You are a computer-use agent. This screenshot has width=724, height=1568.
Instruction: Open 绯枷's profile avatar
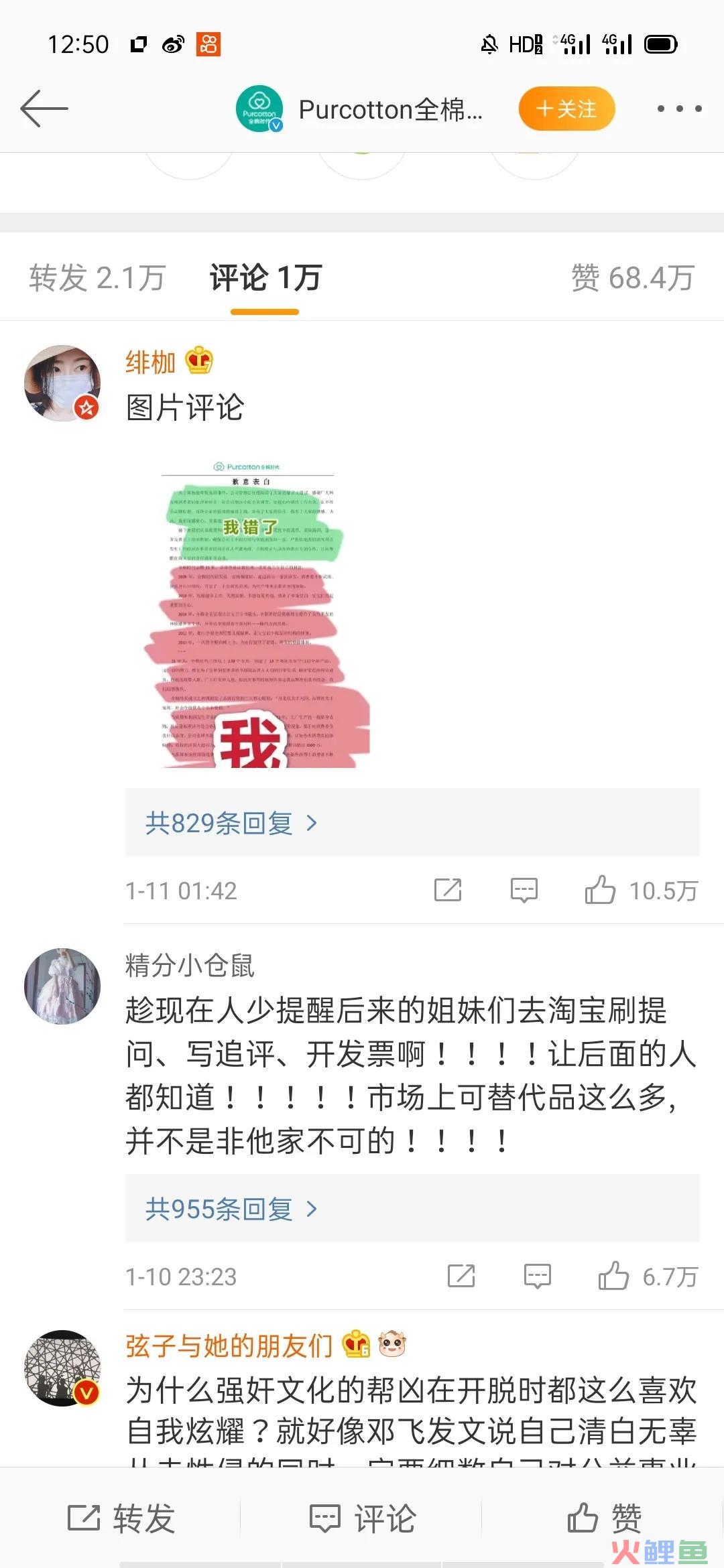click(x=62, y=383)
